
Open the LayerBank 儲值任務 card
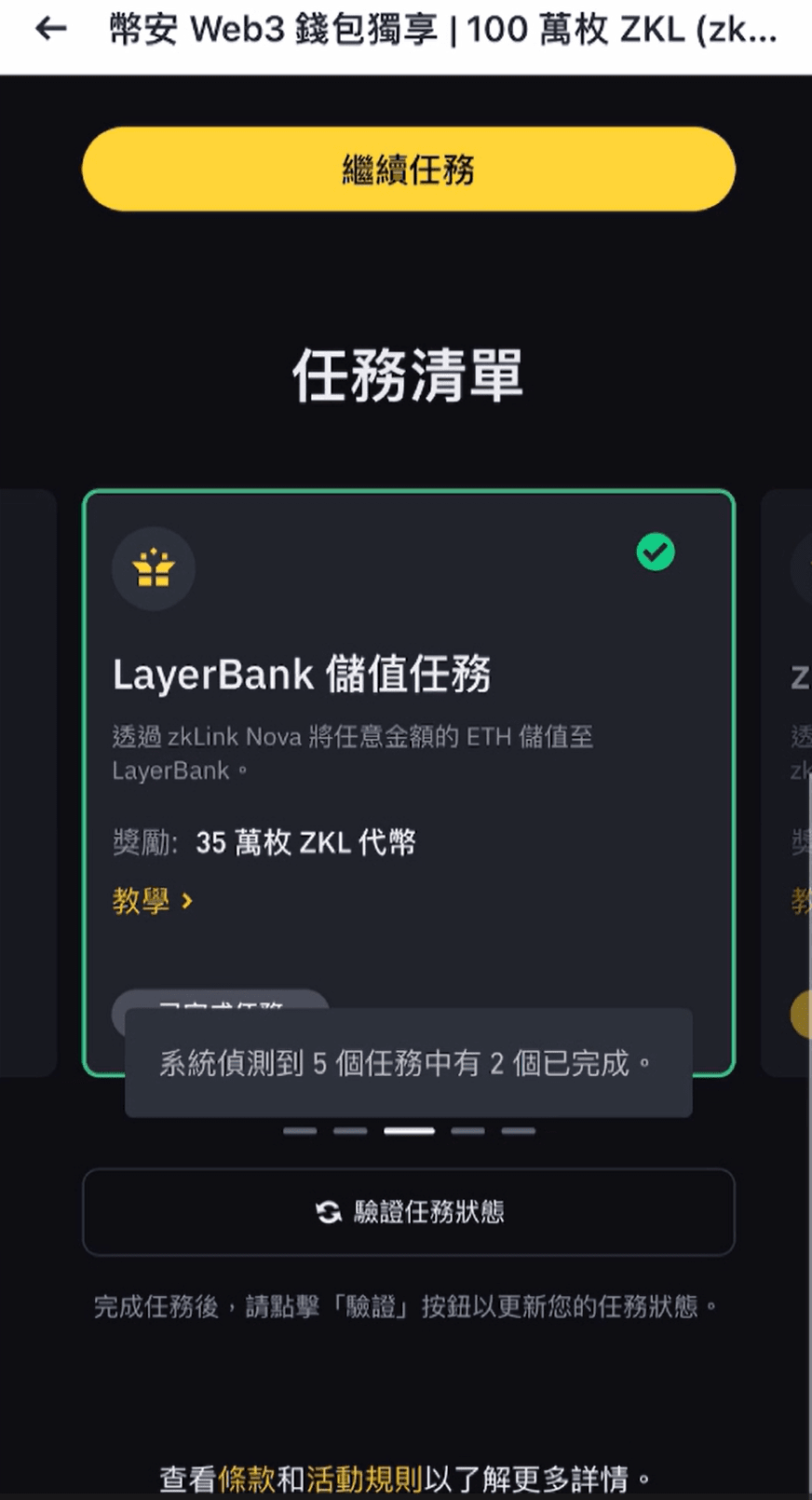408,708
